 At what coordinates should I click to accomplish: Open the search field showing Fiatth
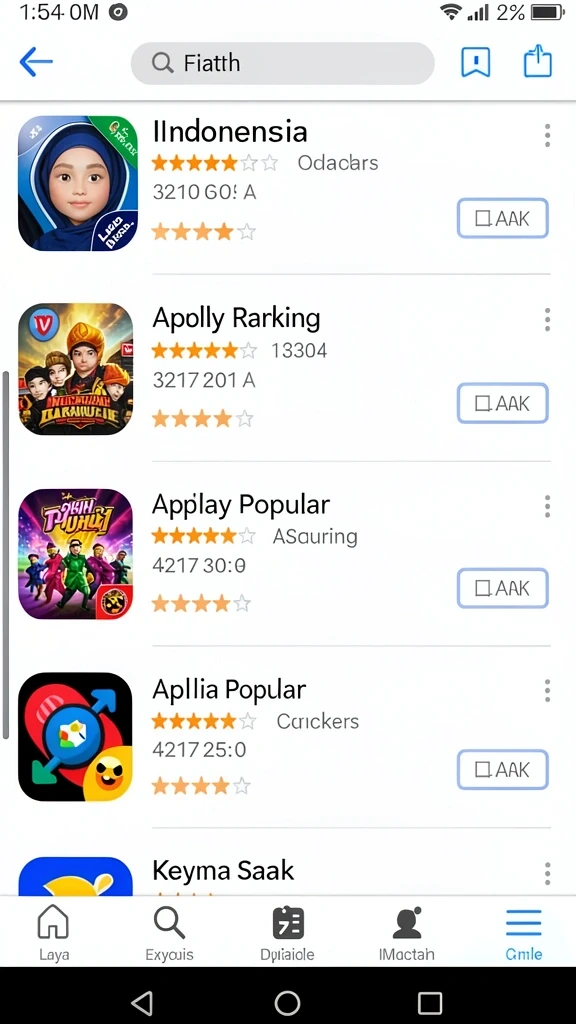[x=283, y=63]
